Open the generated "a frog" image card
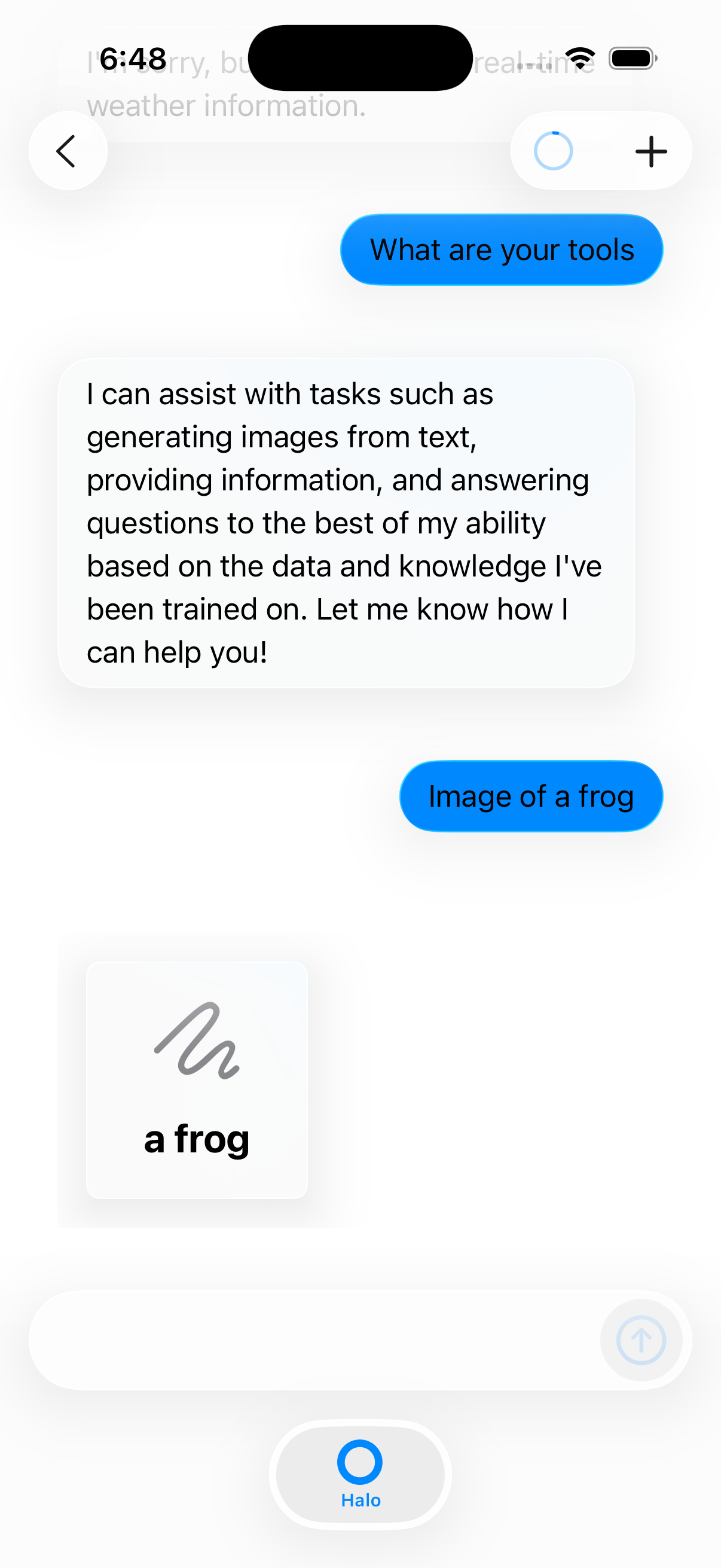Screen dimensions: 721x1568 tap(197, 1080)
